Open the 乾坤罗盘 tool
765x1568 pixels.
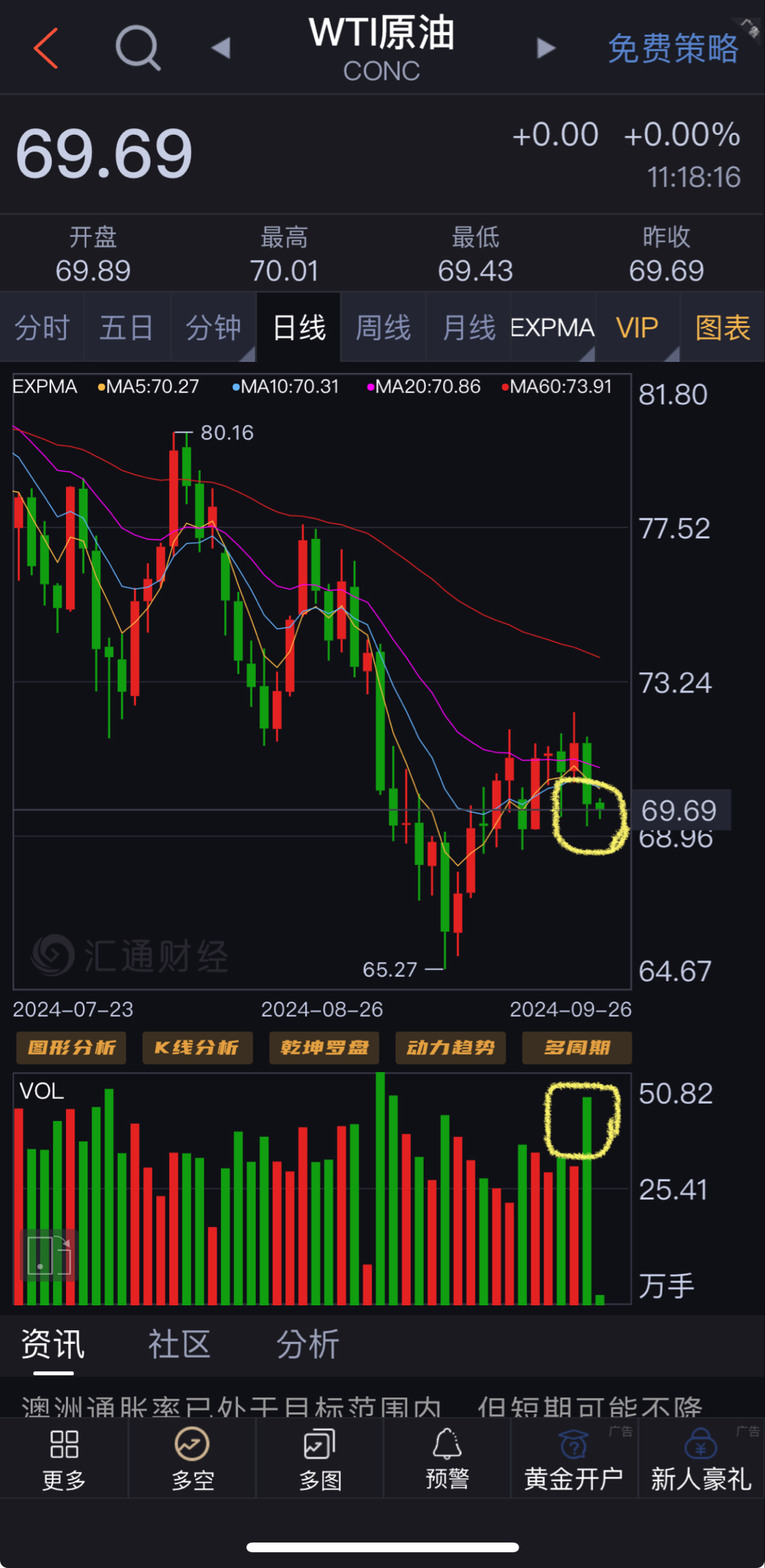324,1048
